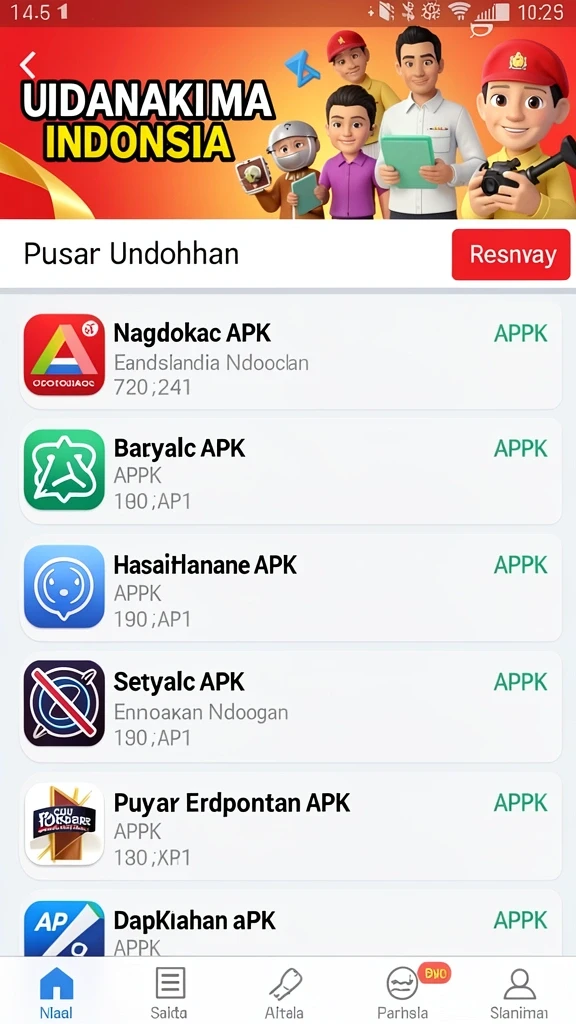Go back using the arrow on the banner

(28, 65)
